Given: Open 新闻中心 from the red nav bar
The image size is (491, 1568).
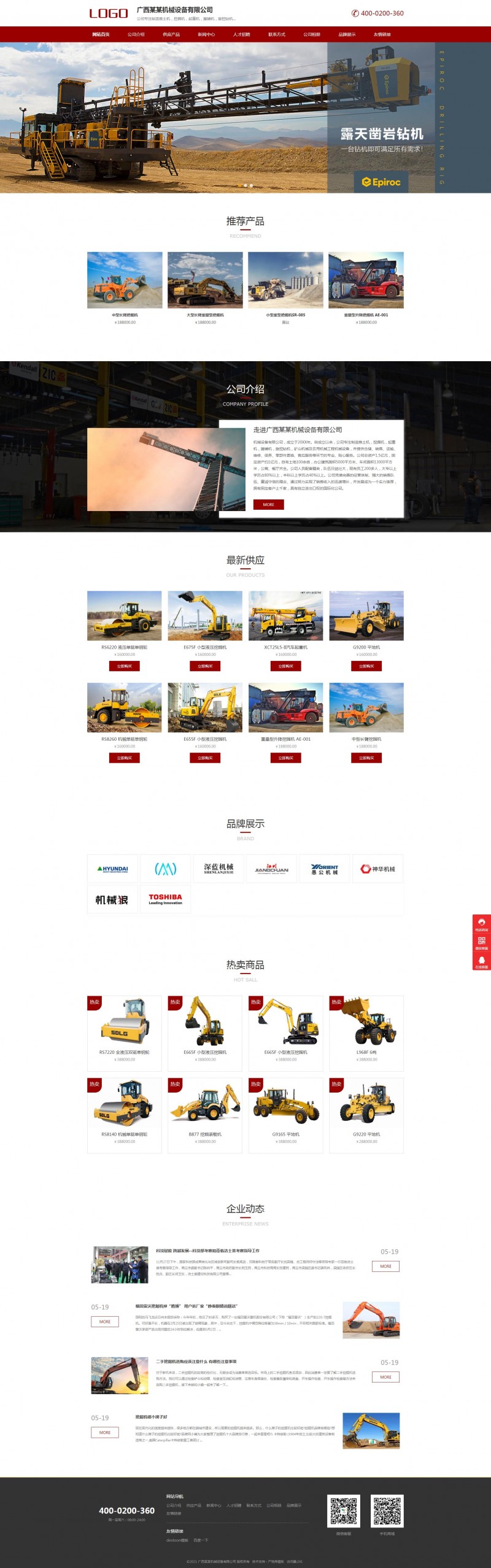Looking at the screenshot, I should (x=206, y=34).
